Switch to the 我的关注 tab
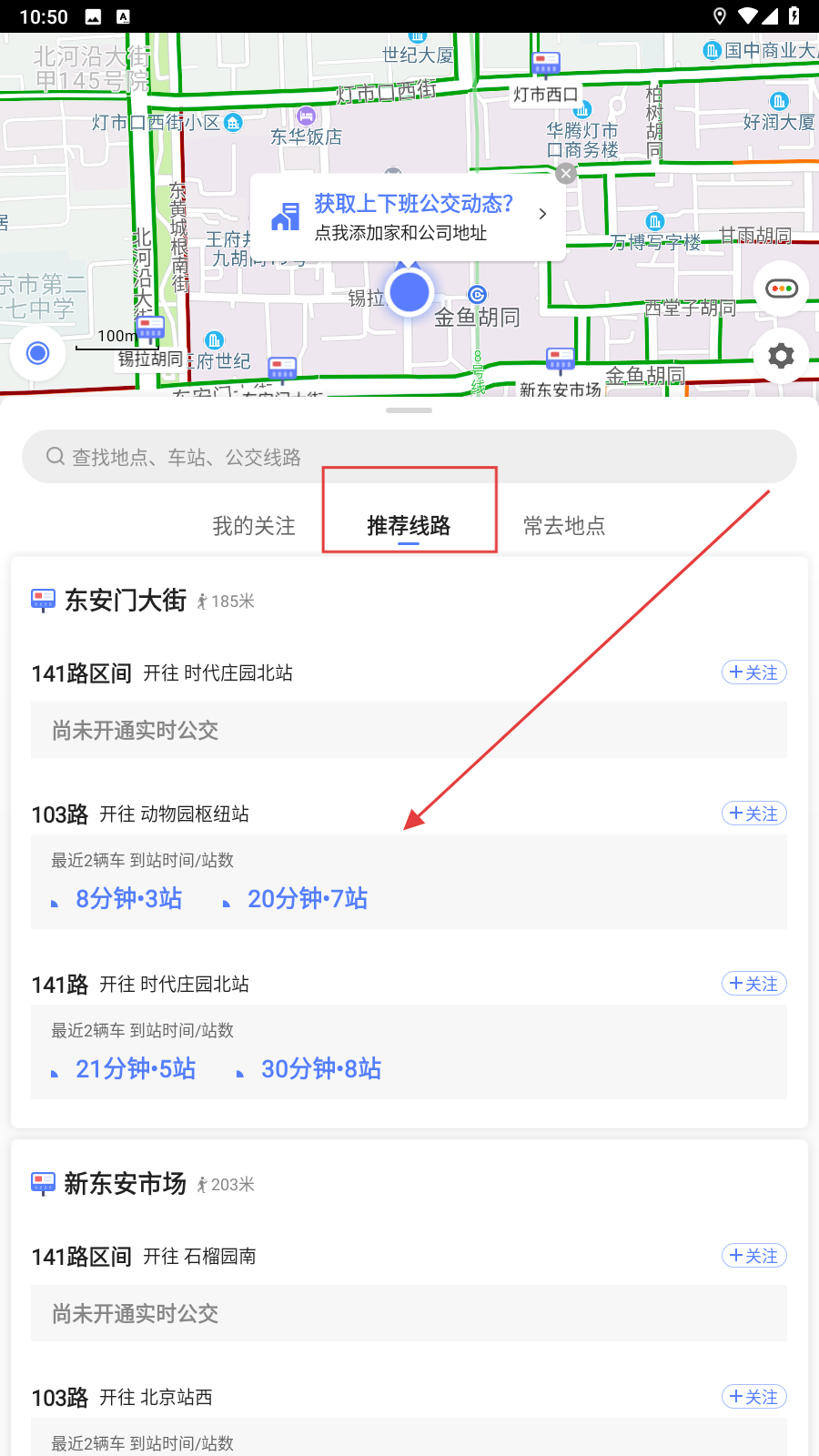This screenshot has height=1456, width=819. [254, 526]
